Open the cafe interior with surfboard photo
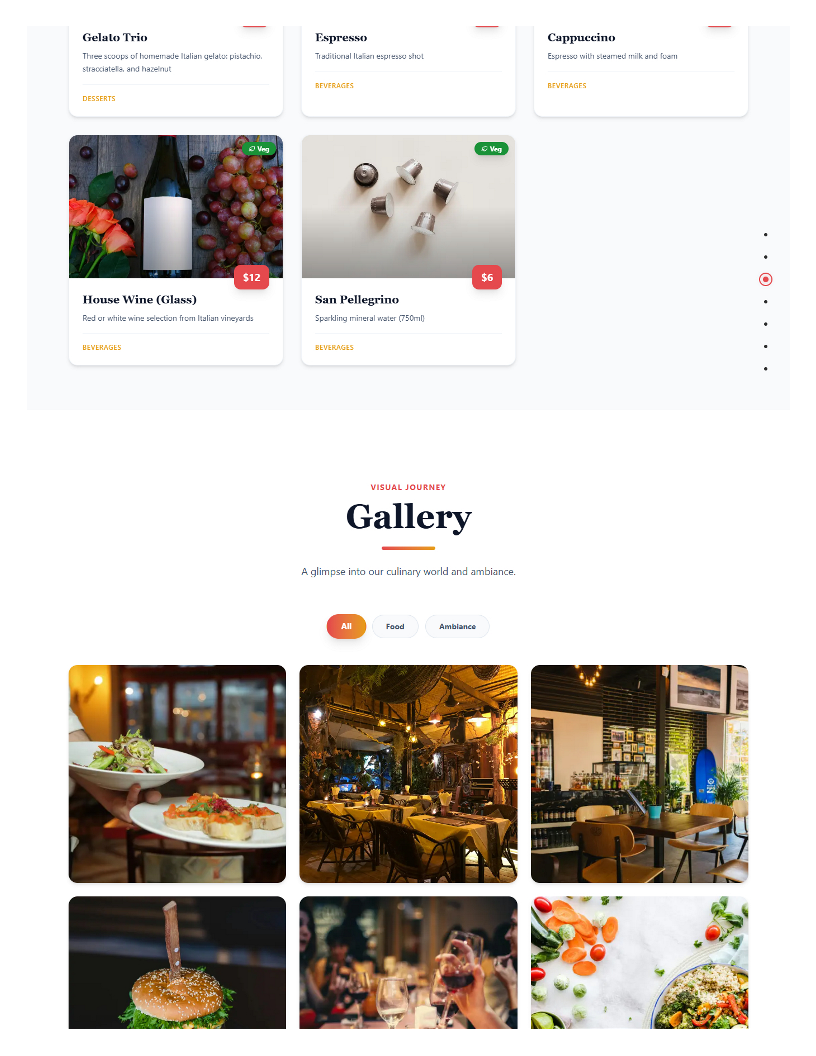 tap(639, 774)
